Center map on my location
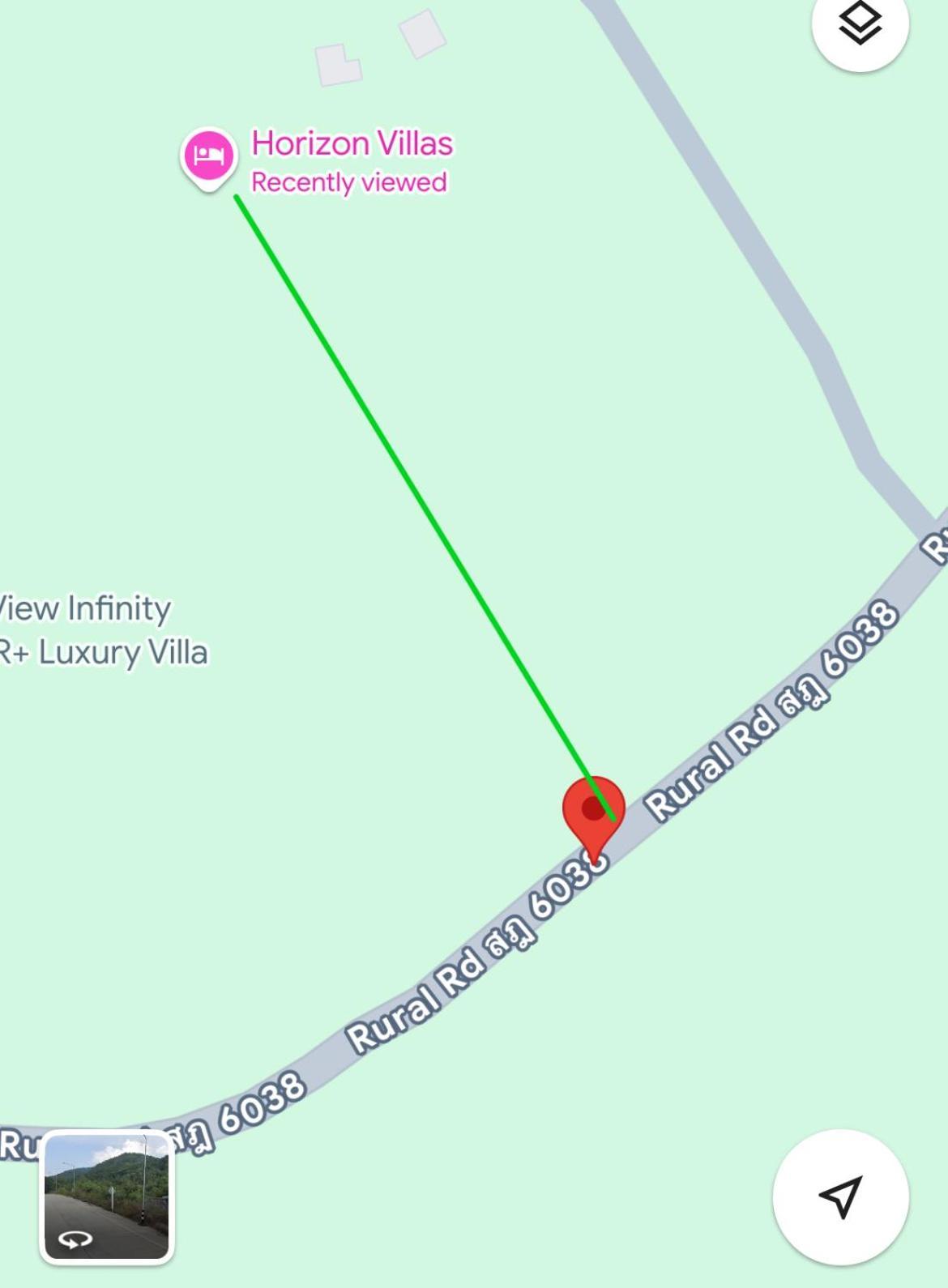This screenshot has width=948, height=1288. pos(840,1196)
